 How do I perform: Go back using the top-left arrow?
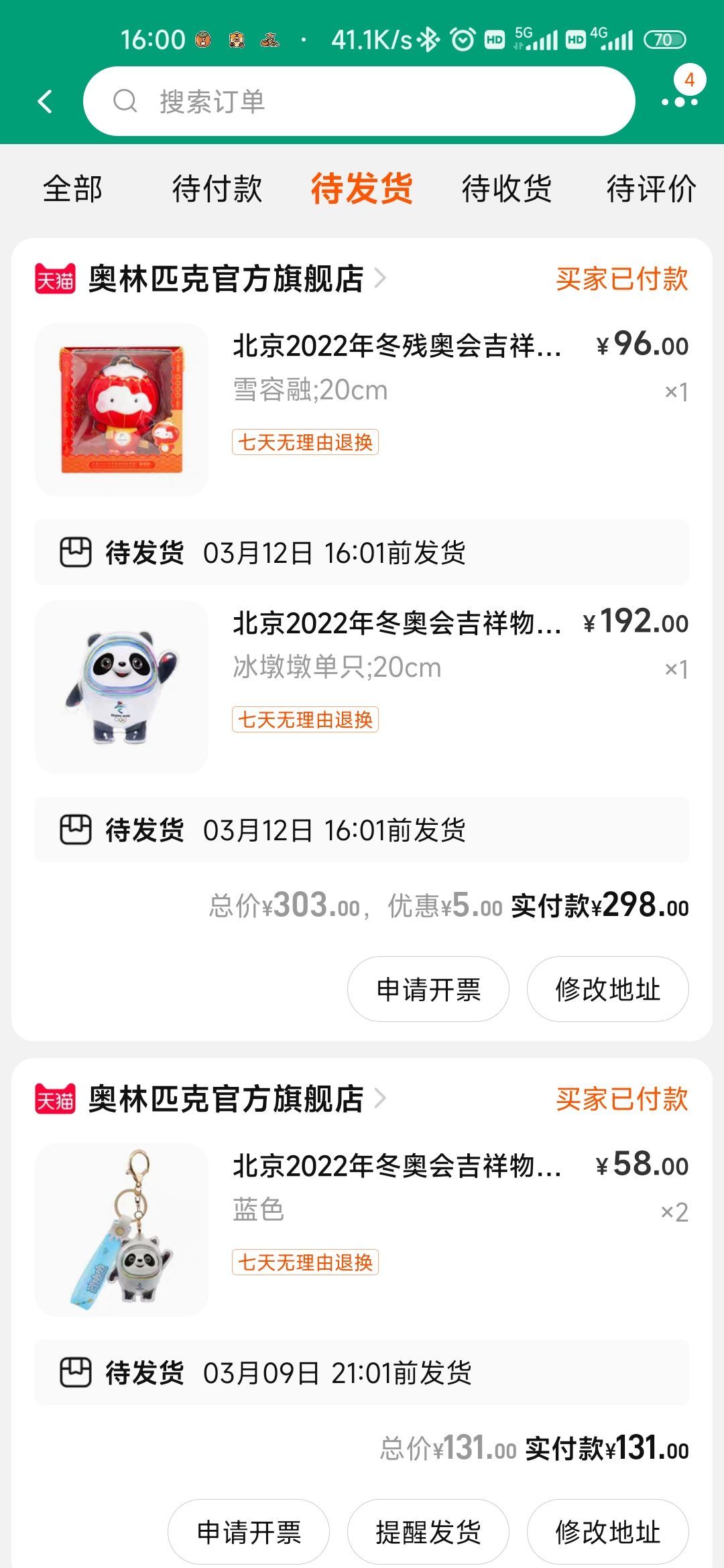tap(45, 102)
